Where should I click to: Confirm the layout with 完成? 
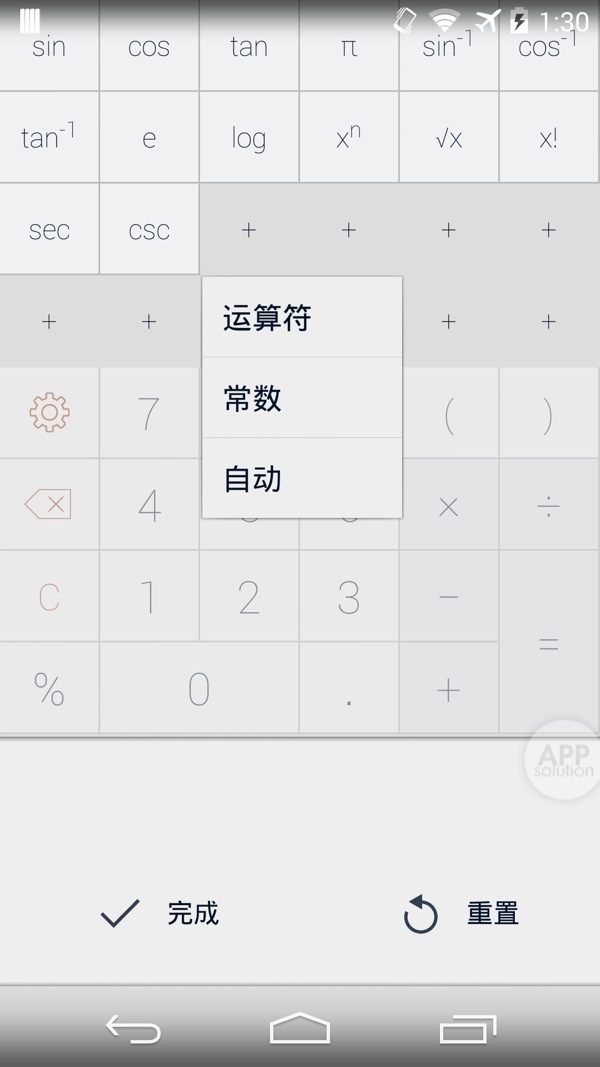tap(160, 913)
